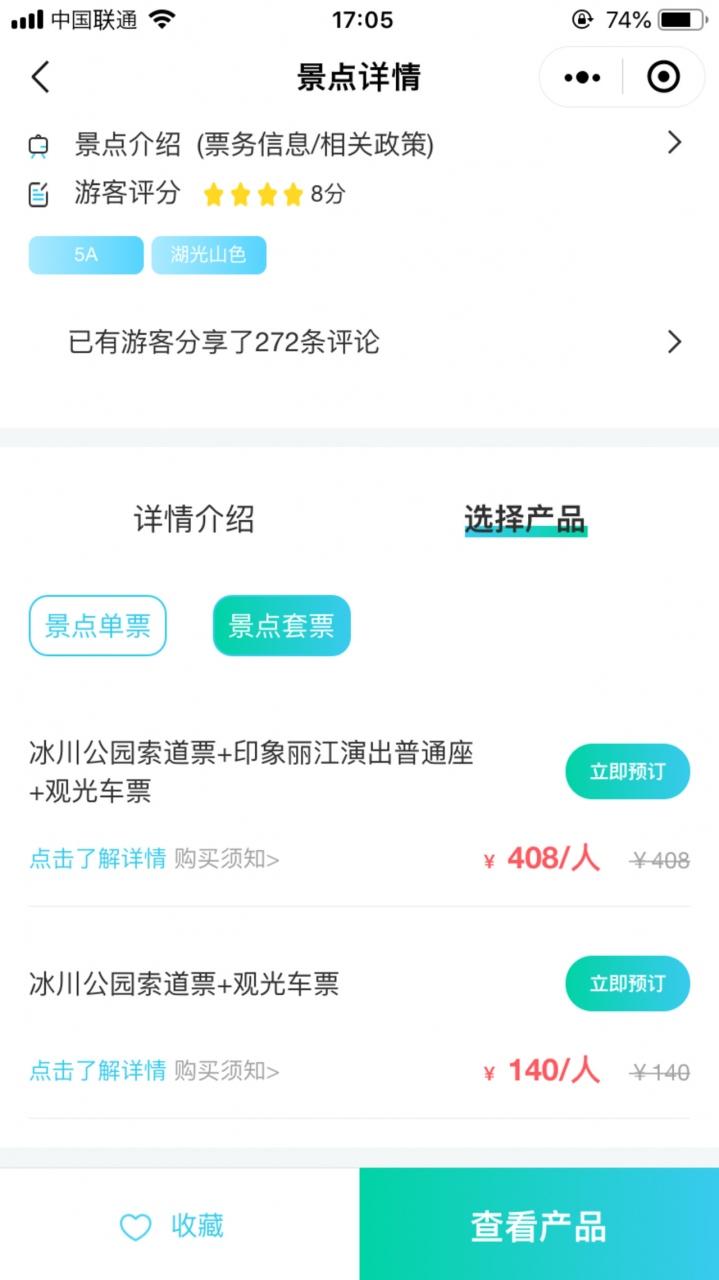Read 购买须知 for the 140 yuan package
Image resolution: width=719 pixels, height=1280 pixels.
226,1071
